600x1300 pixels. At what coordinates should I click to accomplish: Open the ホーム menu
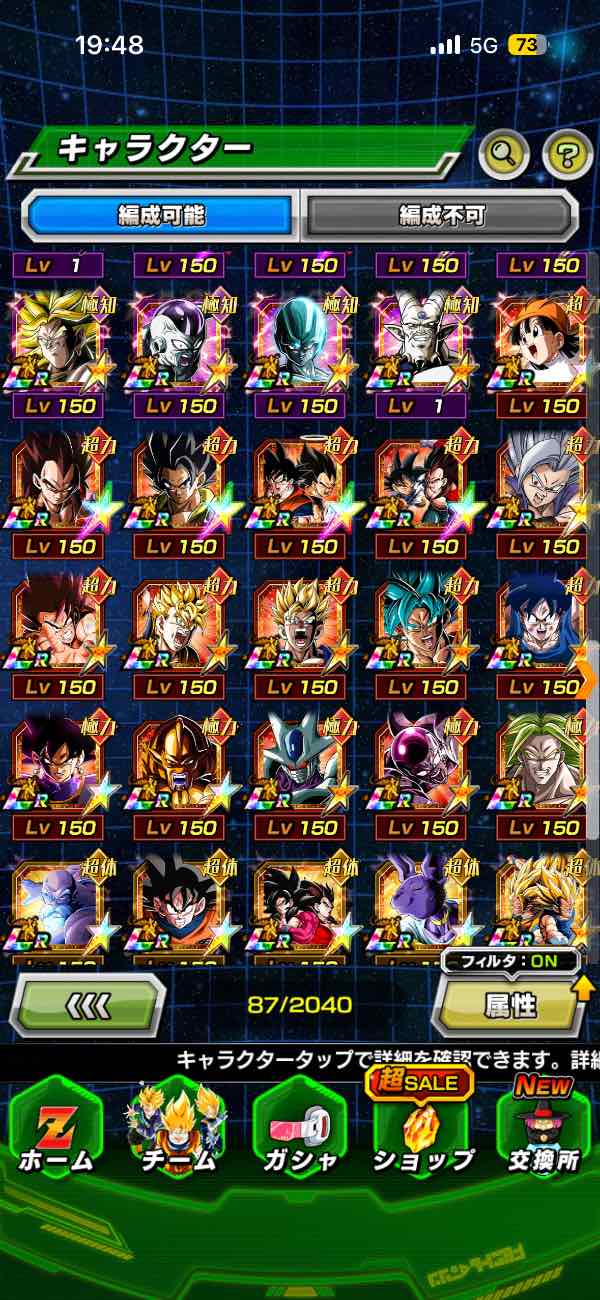[x=56, y=1130]
